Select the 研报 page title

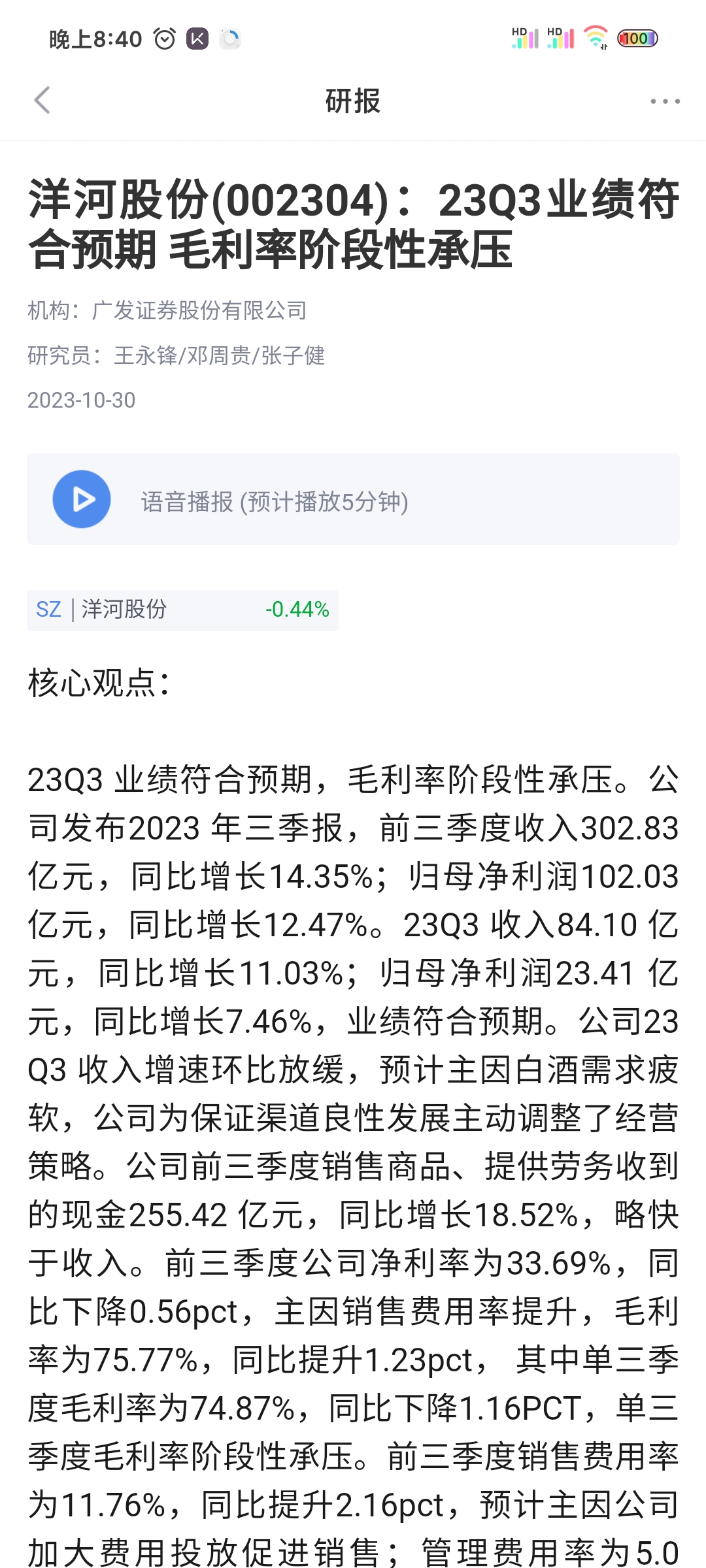(353, 101)
